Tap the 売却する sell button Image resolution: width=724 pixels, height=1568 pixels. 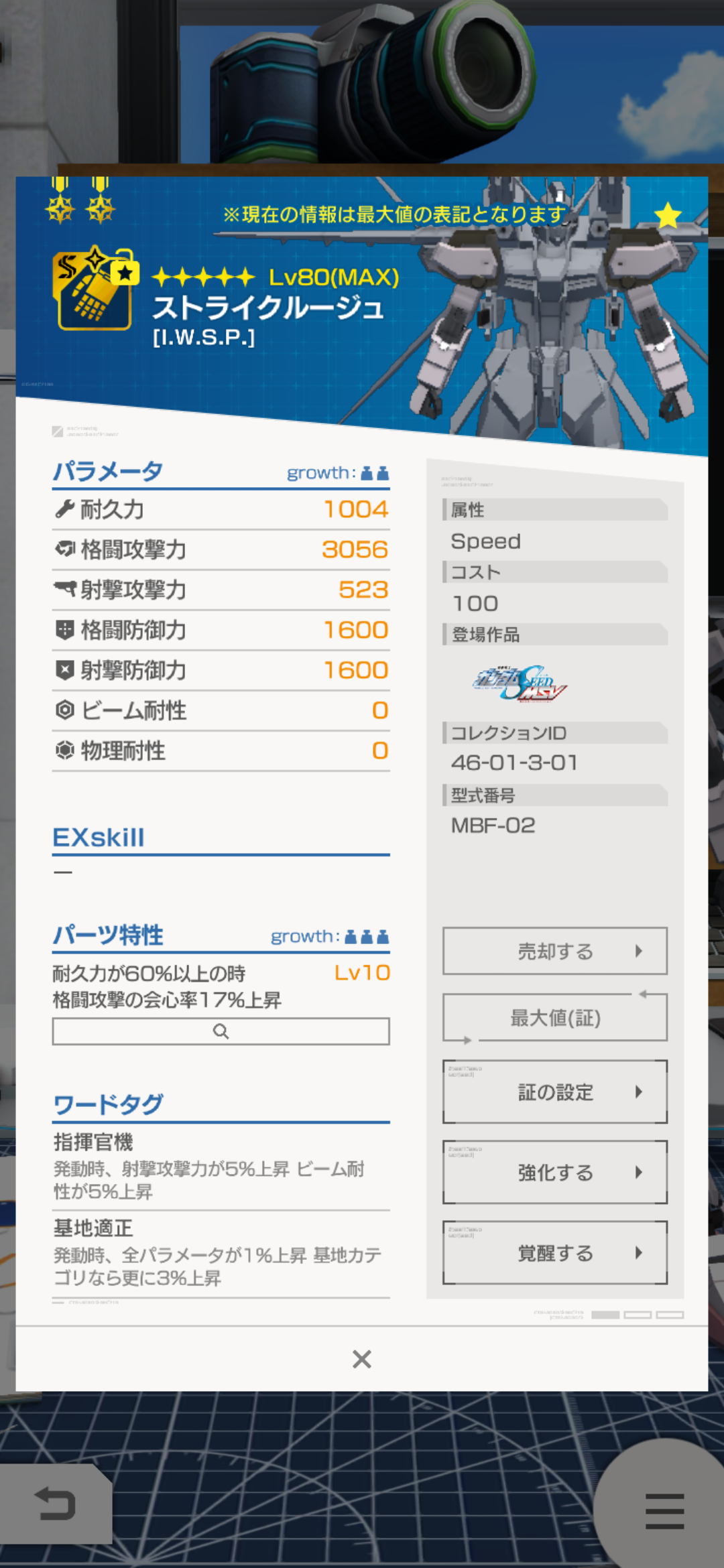(x=554, y=951)
